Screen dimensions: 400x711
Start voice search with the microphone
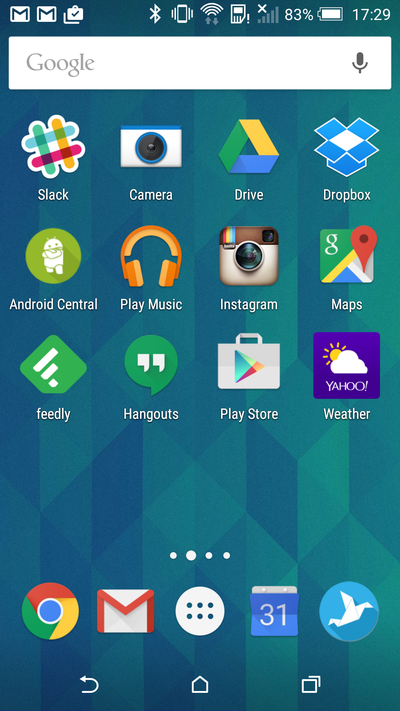click(360, 63)
